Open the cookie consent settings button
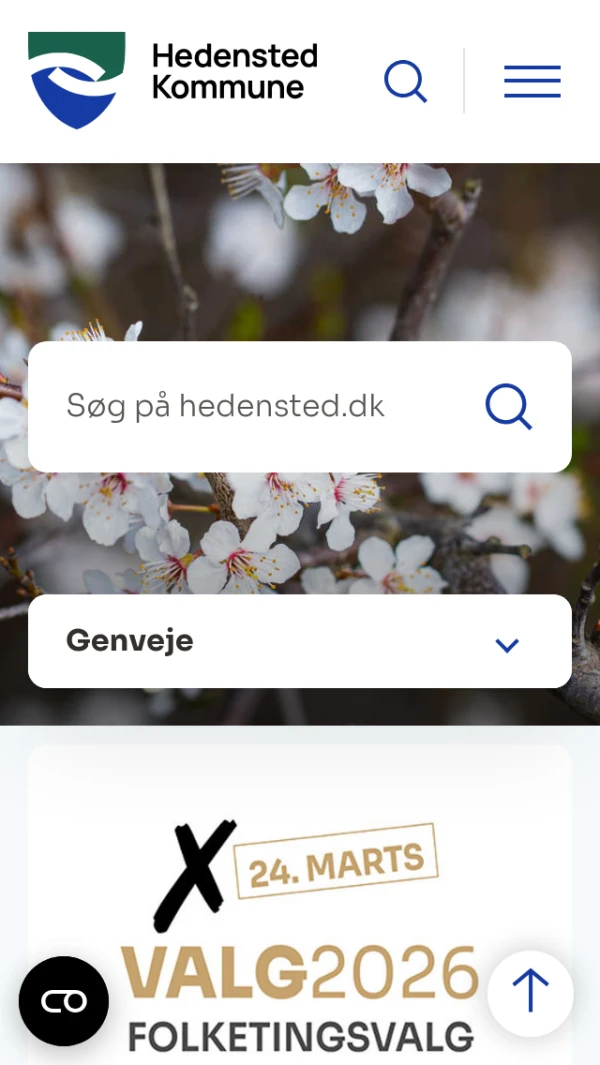The width and height of the screenshot is (600, 1065). [x=64, y=1001]
